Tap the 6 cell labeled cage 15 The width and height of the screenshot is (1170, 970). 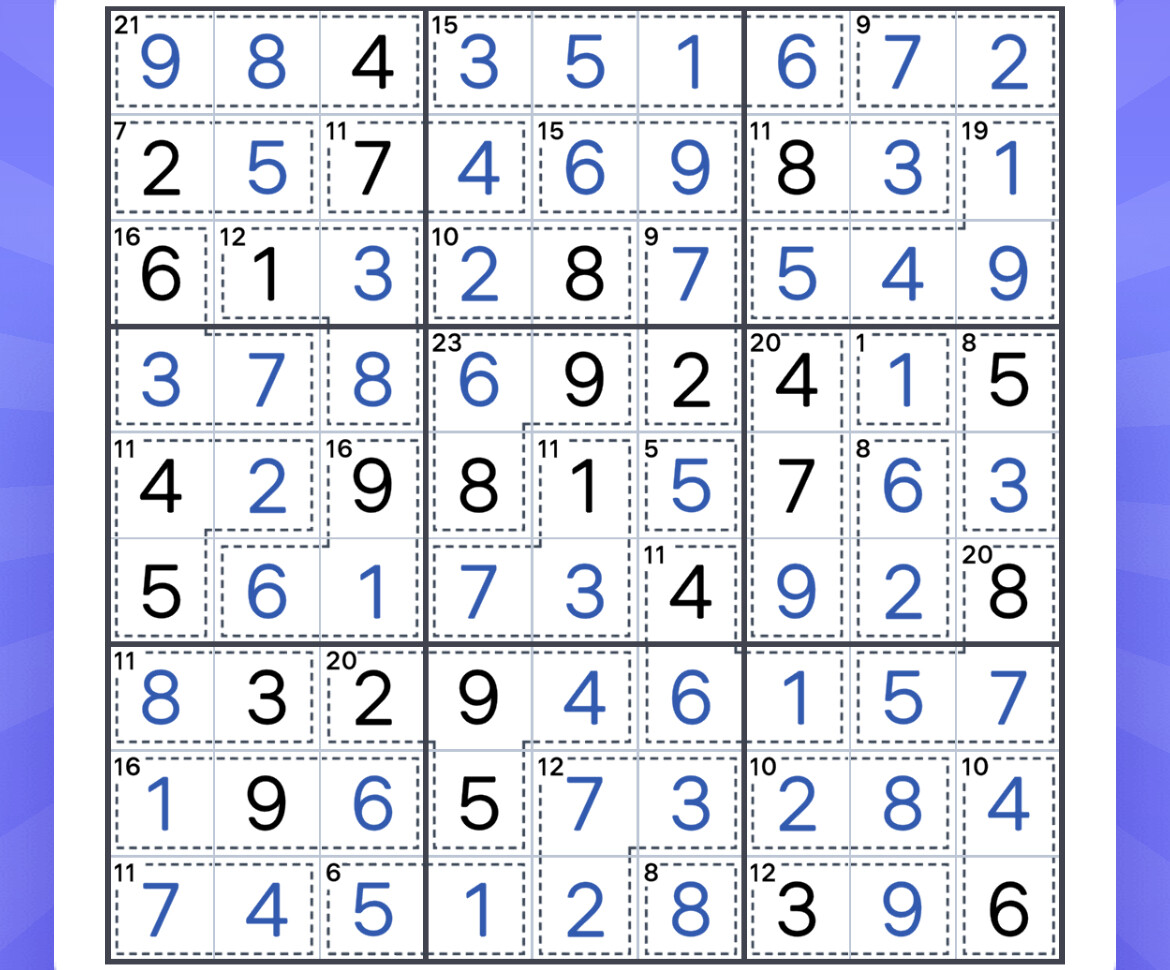tap(584, 168)
